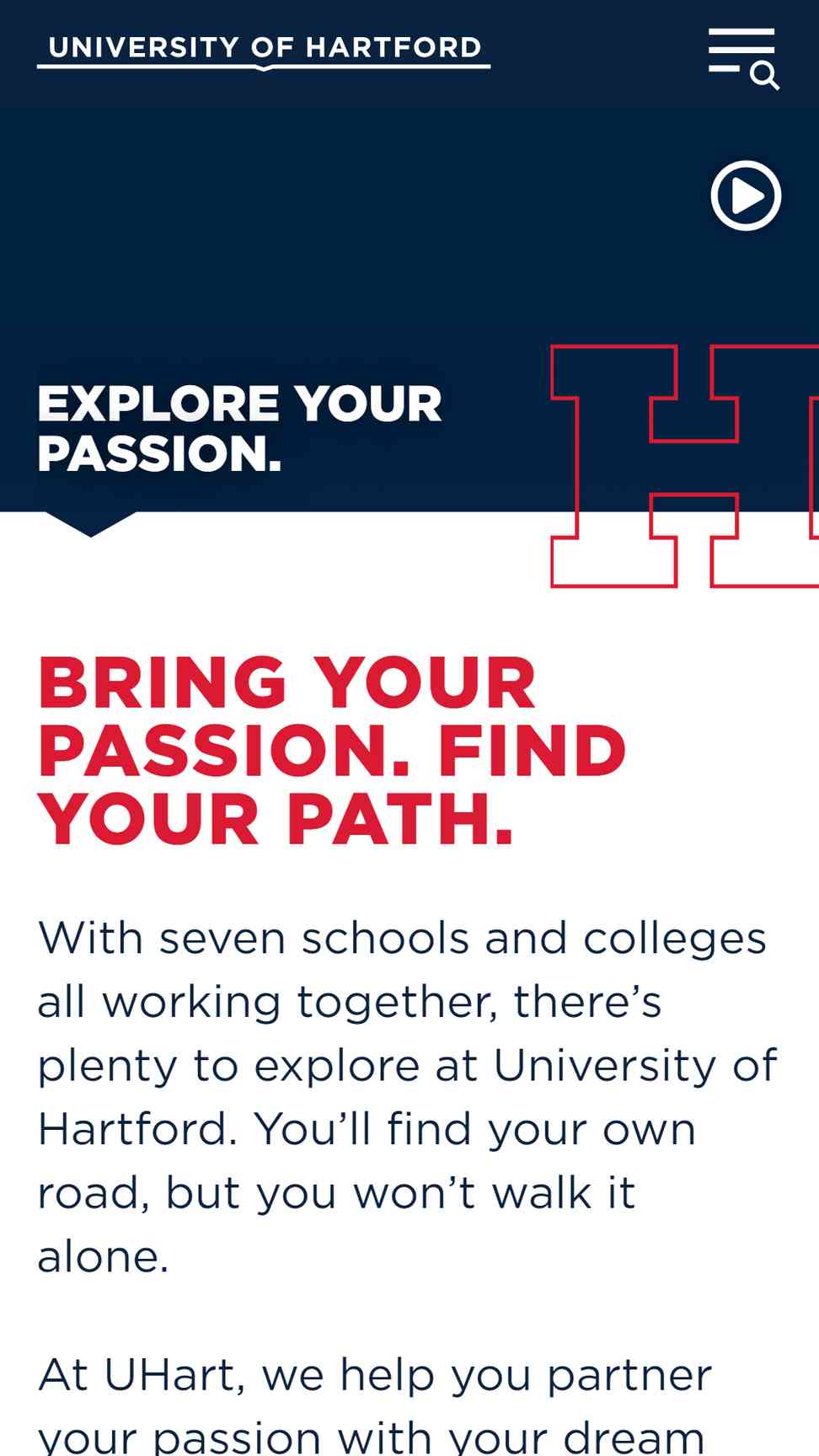This screenshot has height=1456, width=819.
Task: Open the University of Hartford home link
Action: (264, 49)
